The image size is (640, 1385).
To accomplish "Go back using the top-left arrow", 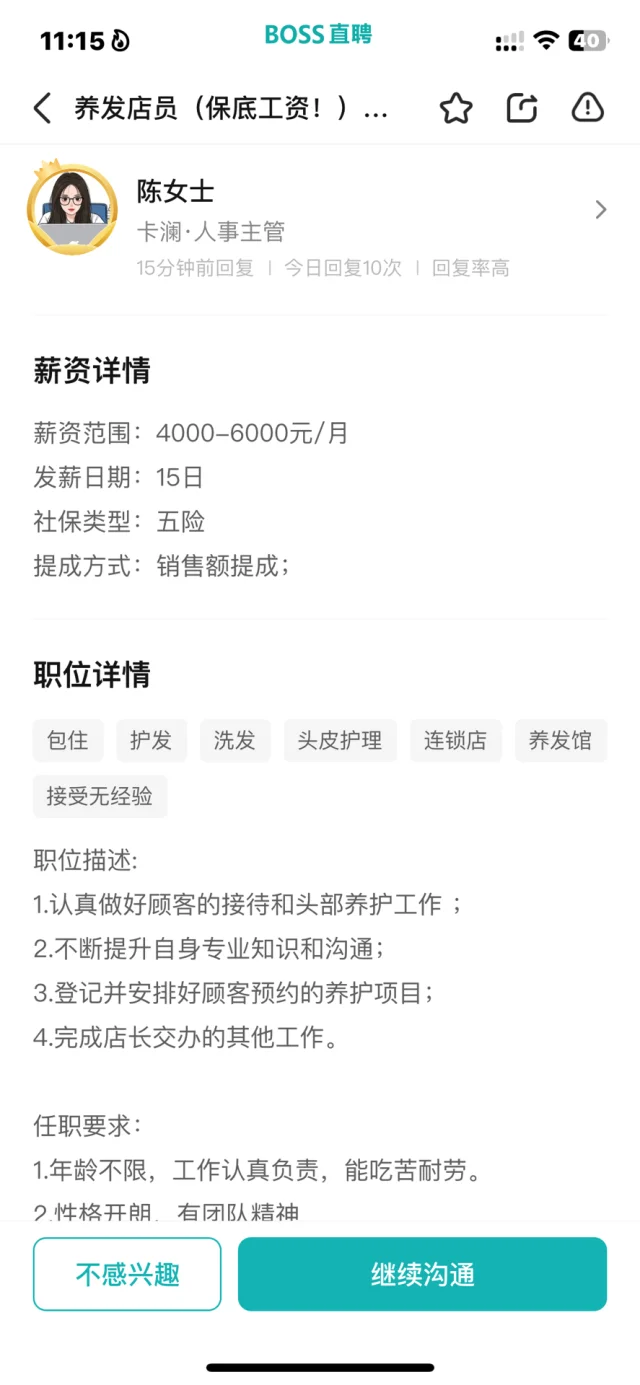I will [x=42, y=108].
